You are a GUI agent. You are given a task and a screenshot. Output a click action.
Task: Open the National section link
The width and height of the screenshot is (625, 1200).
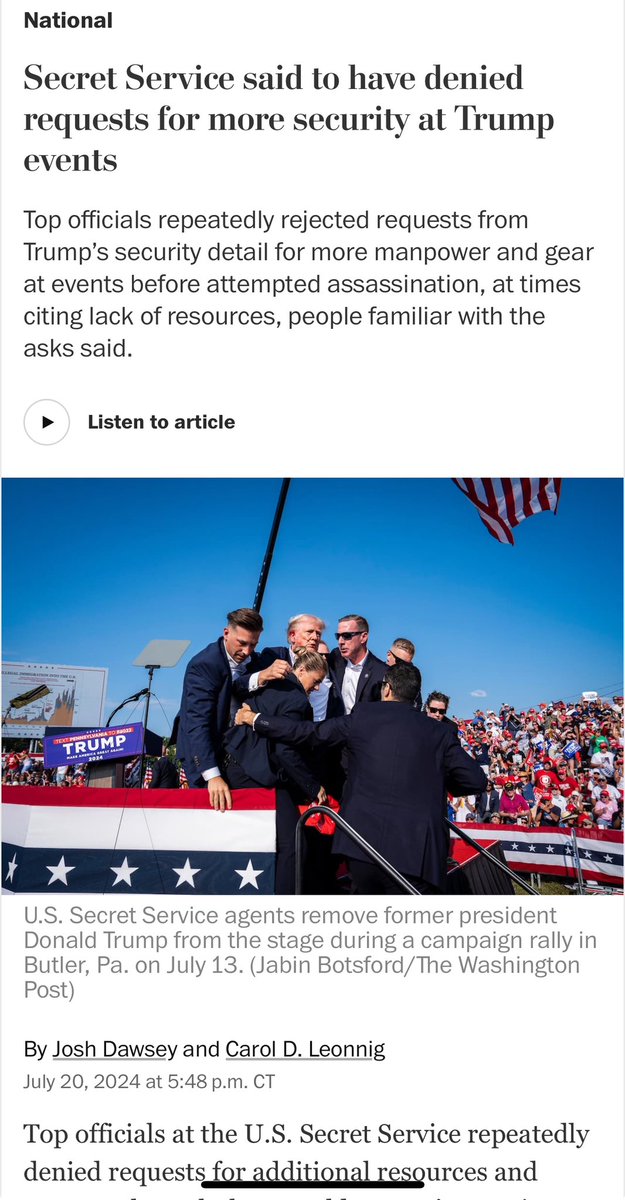[68, 20]
